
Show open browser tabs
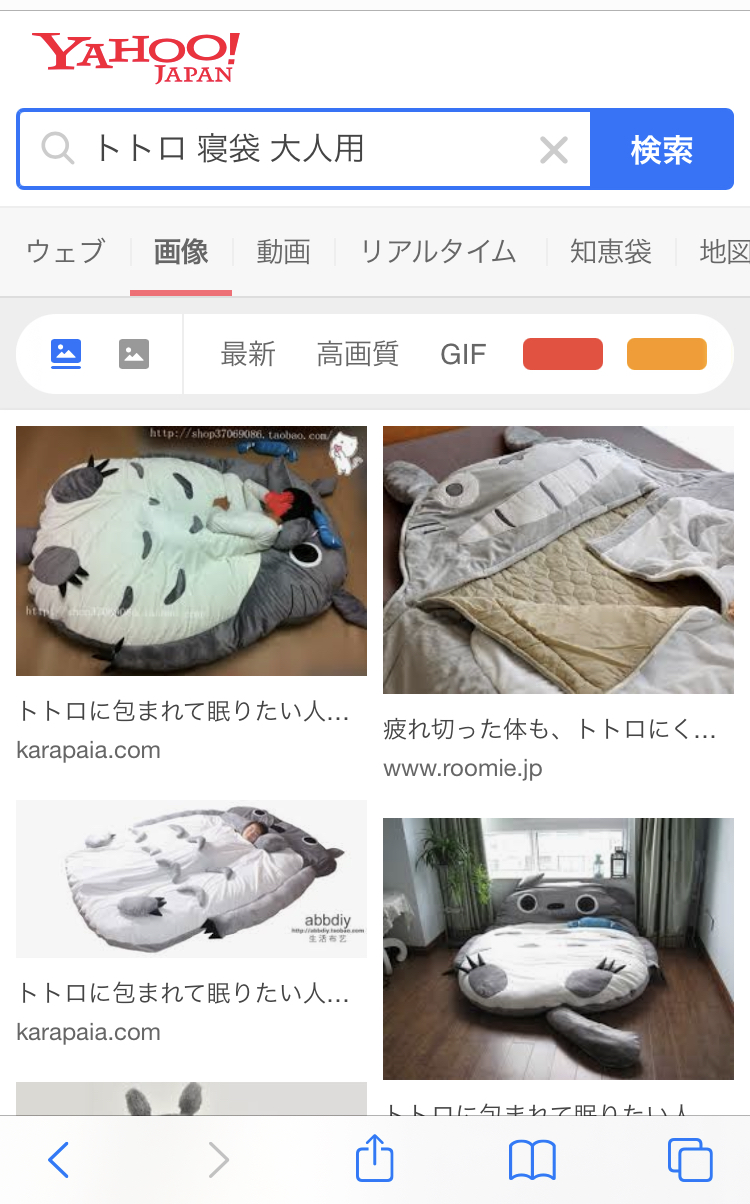pyautogui.click(x=690, y=1160)
